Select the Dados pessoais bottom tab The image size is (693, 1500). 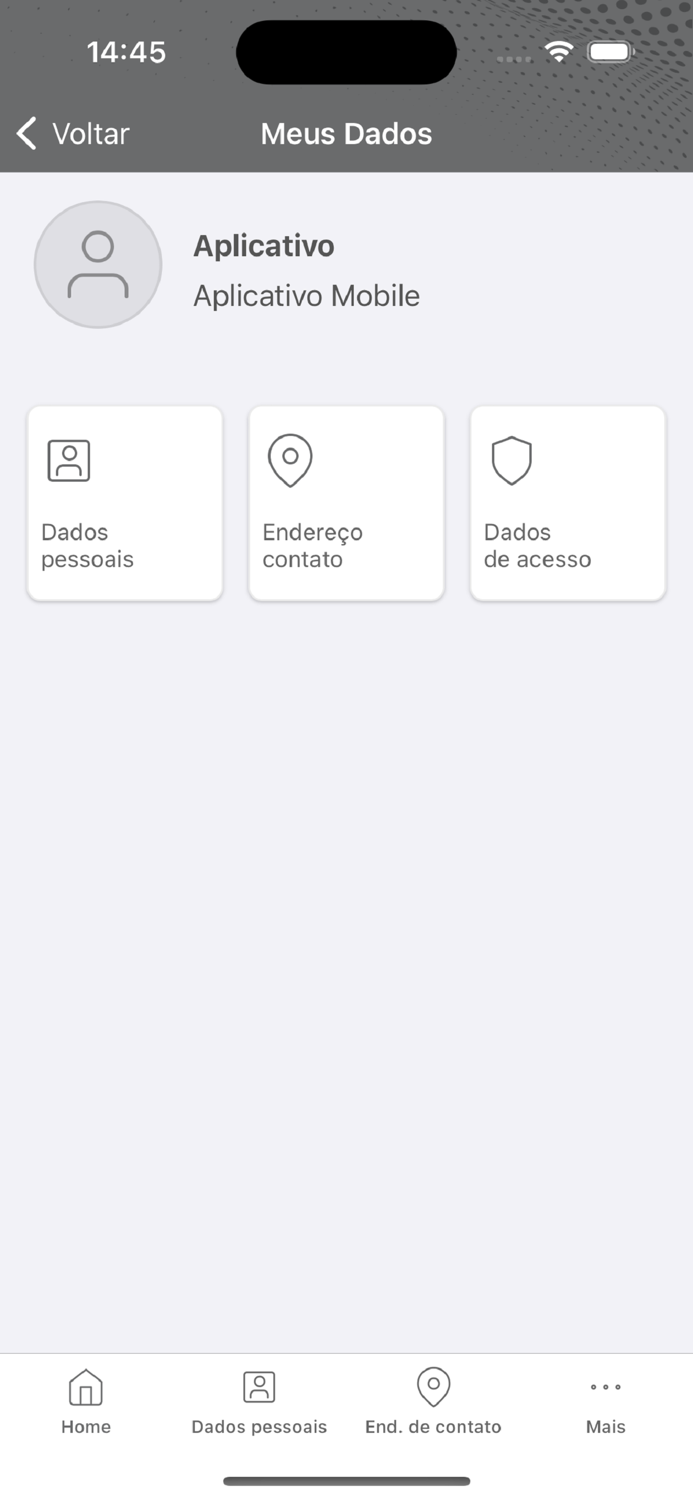(259, 1402)
